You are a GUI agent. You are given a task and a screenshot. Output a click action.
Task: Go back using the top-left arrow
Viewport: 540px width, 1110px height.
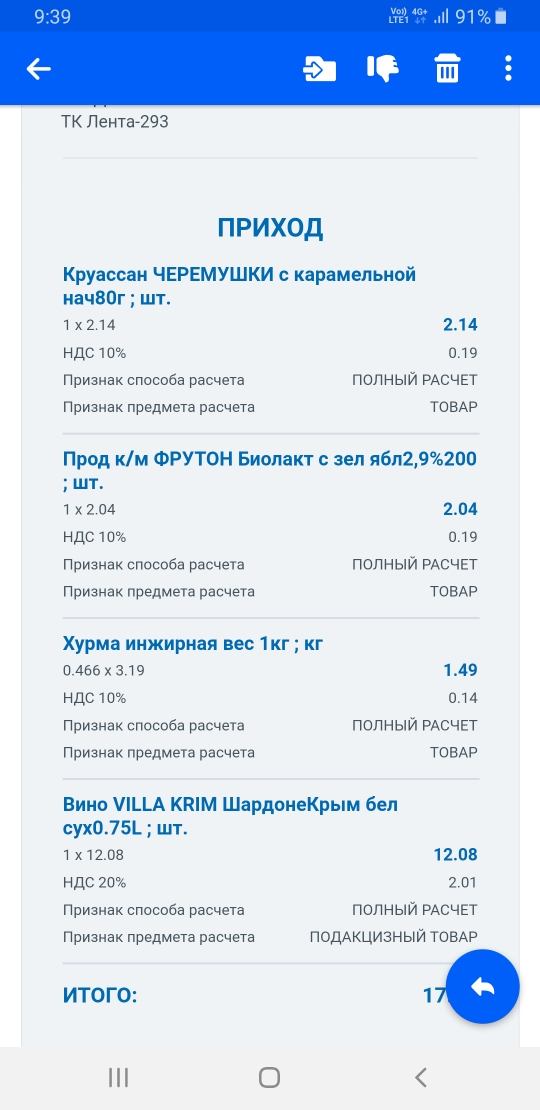pos(38,69)
